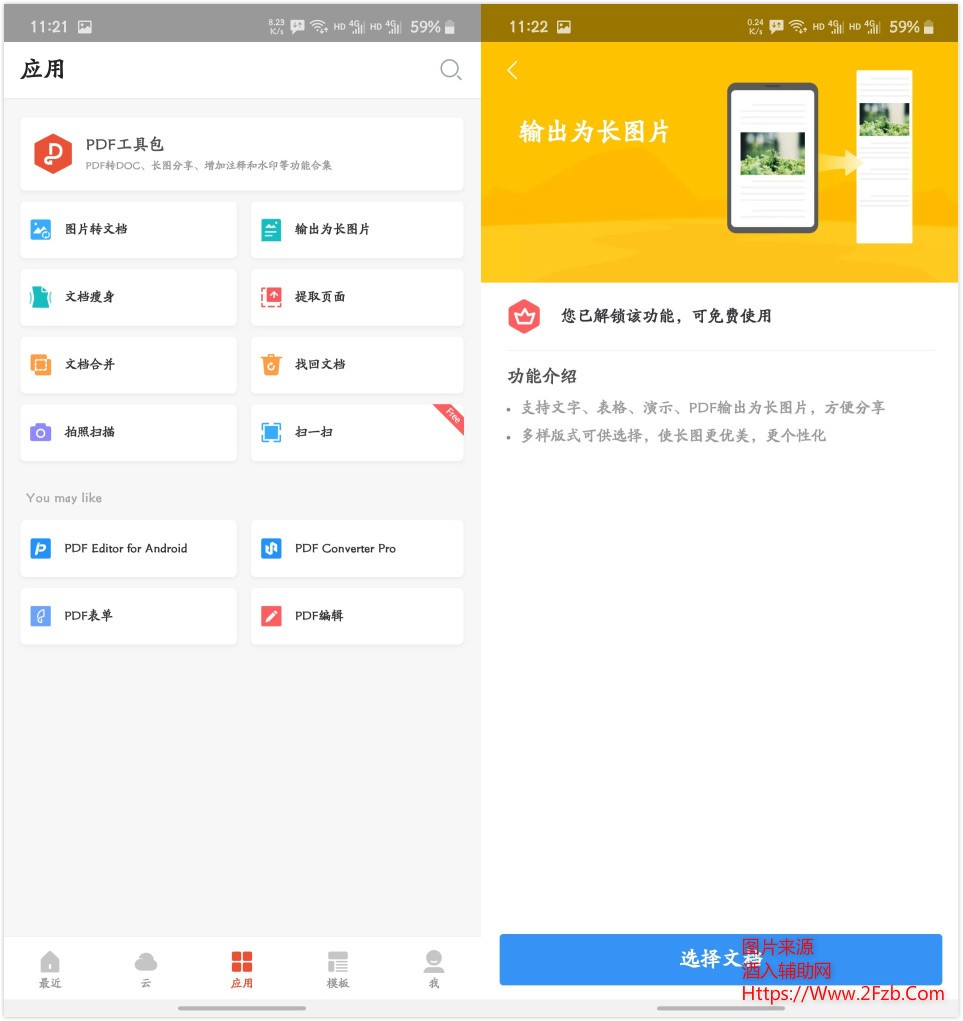Open PDF Editor for Android
Image resolution: width=963 pixels, height=1021 pixels.
[128, 548]
